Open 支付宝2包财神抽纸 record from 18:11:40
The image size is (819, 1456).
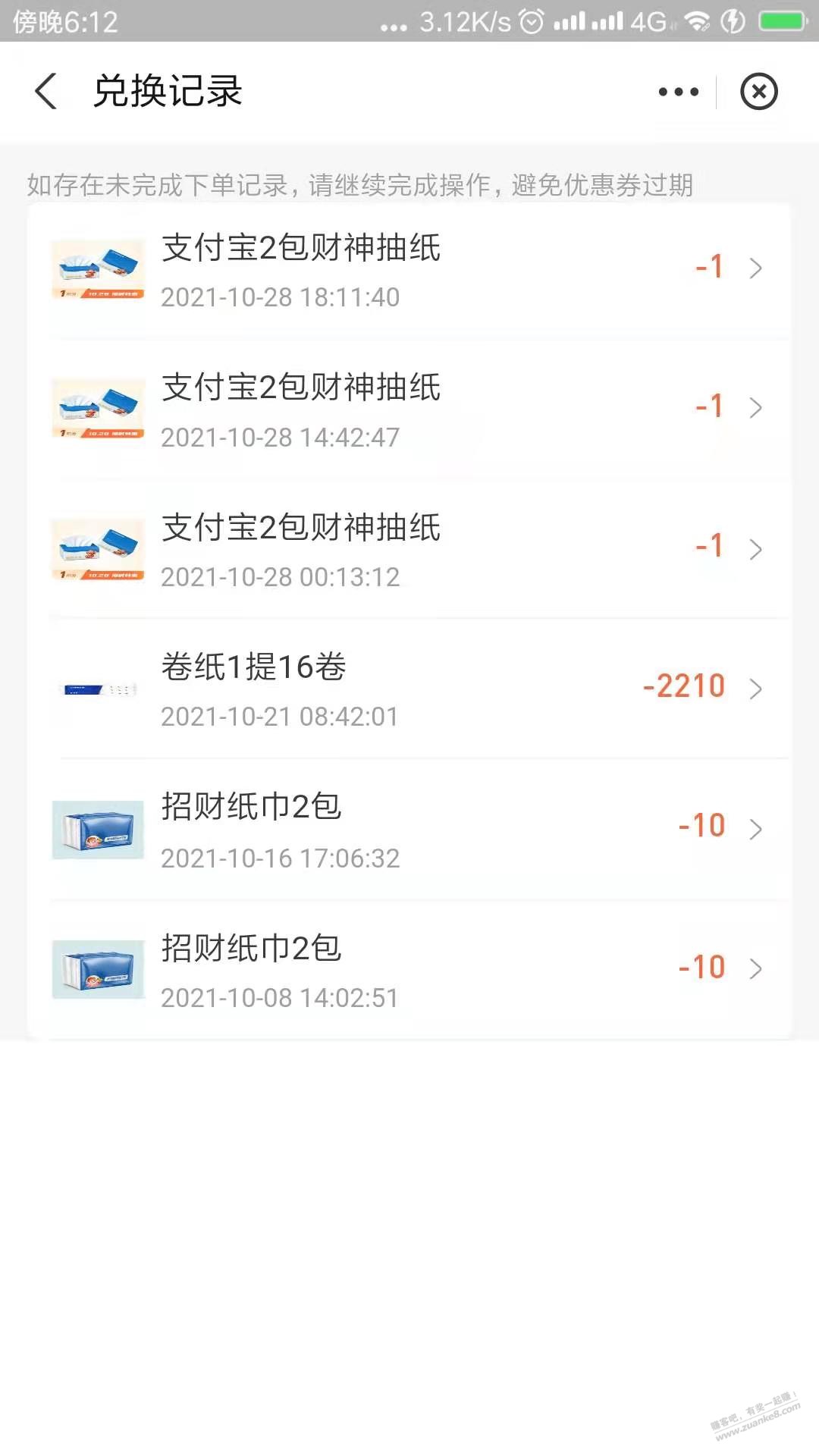(409, 270)
